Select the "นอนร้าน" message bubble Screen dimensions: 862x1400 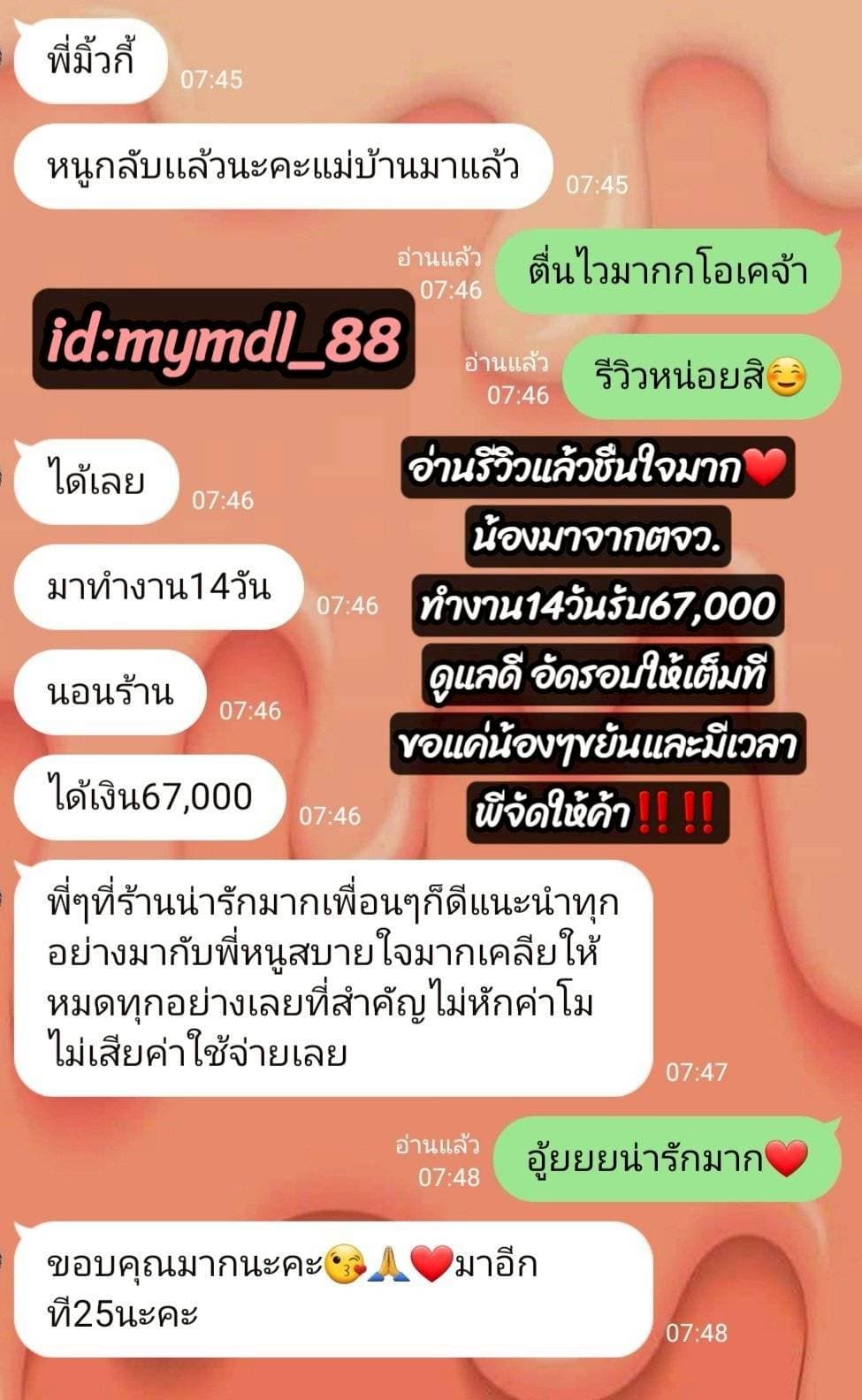(x=106, y=693)
